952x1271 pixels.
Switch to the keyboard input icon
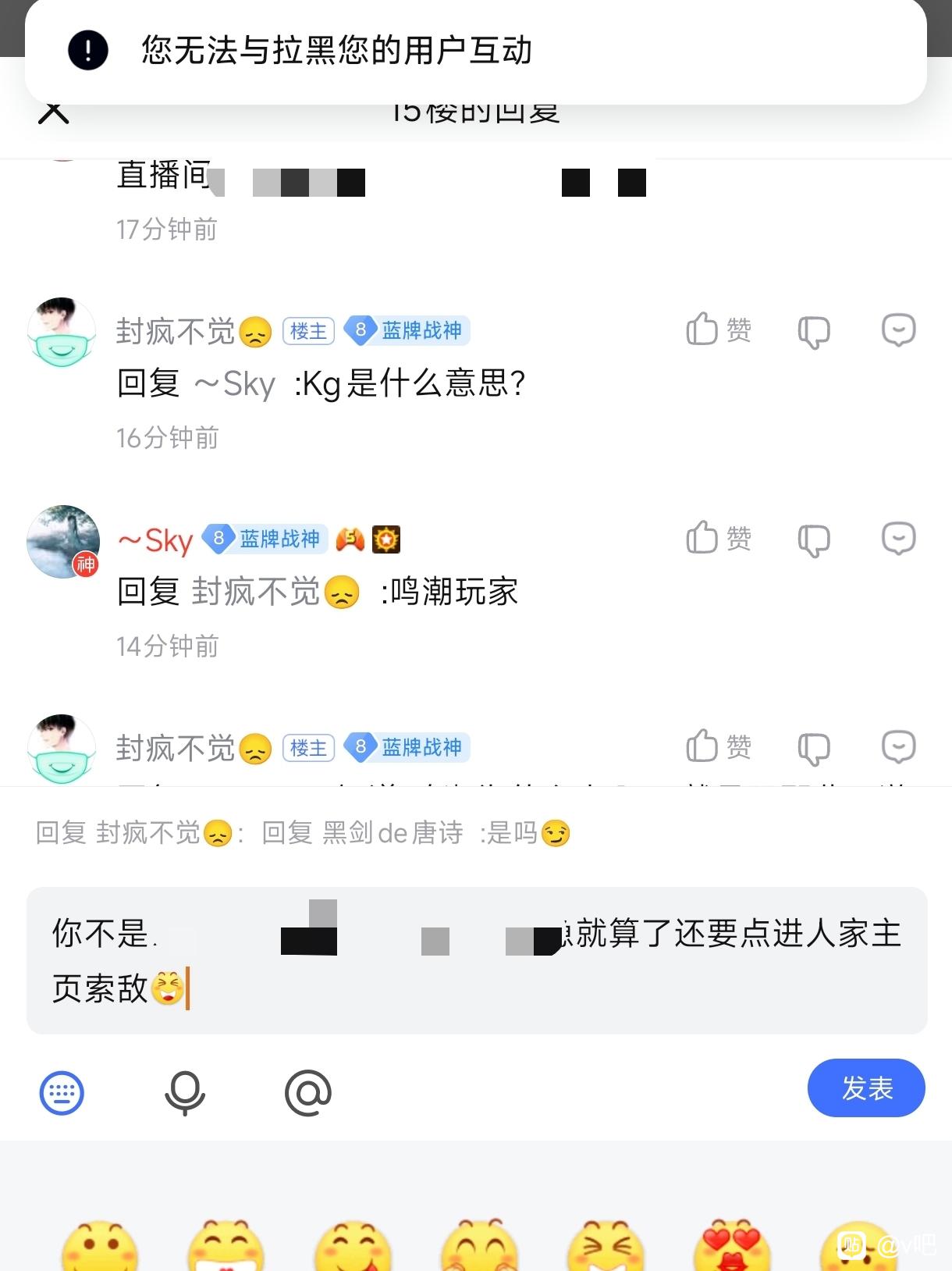tap(62, 1092)
